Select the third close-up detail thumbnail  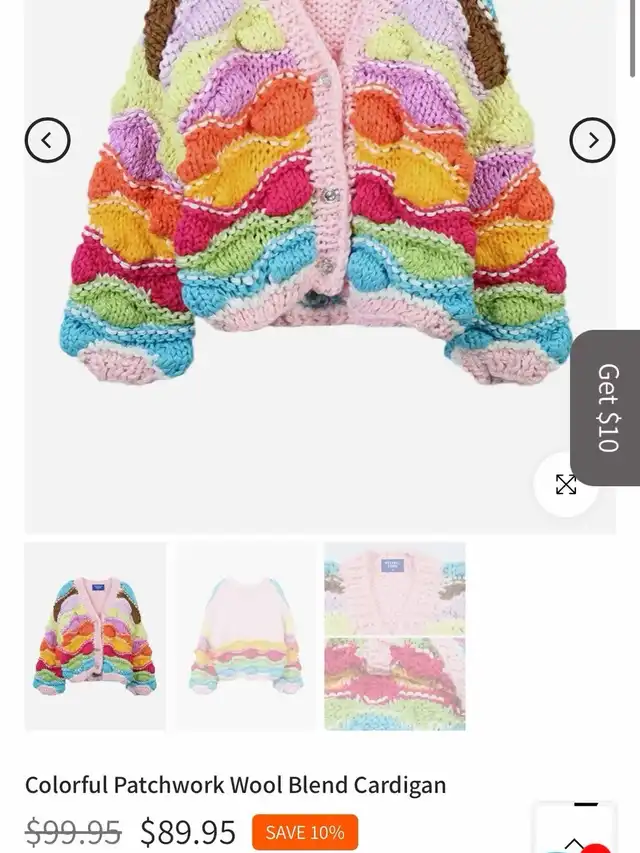click(395, 636)
